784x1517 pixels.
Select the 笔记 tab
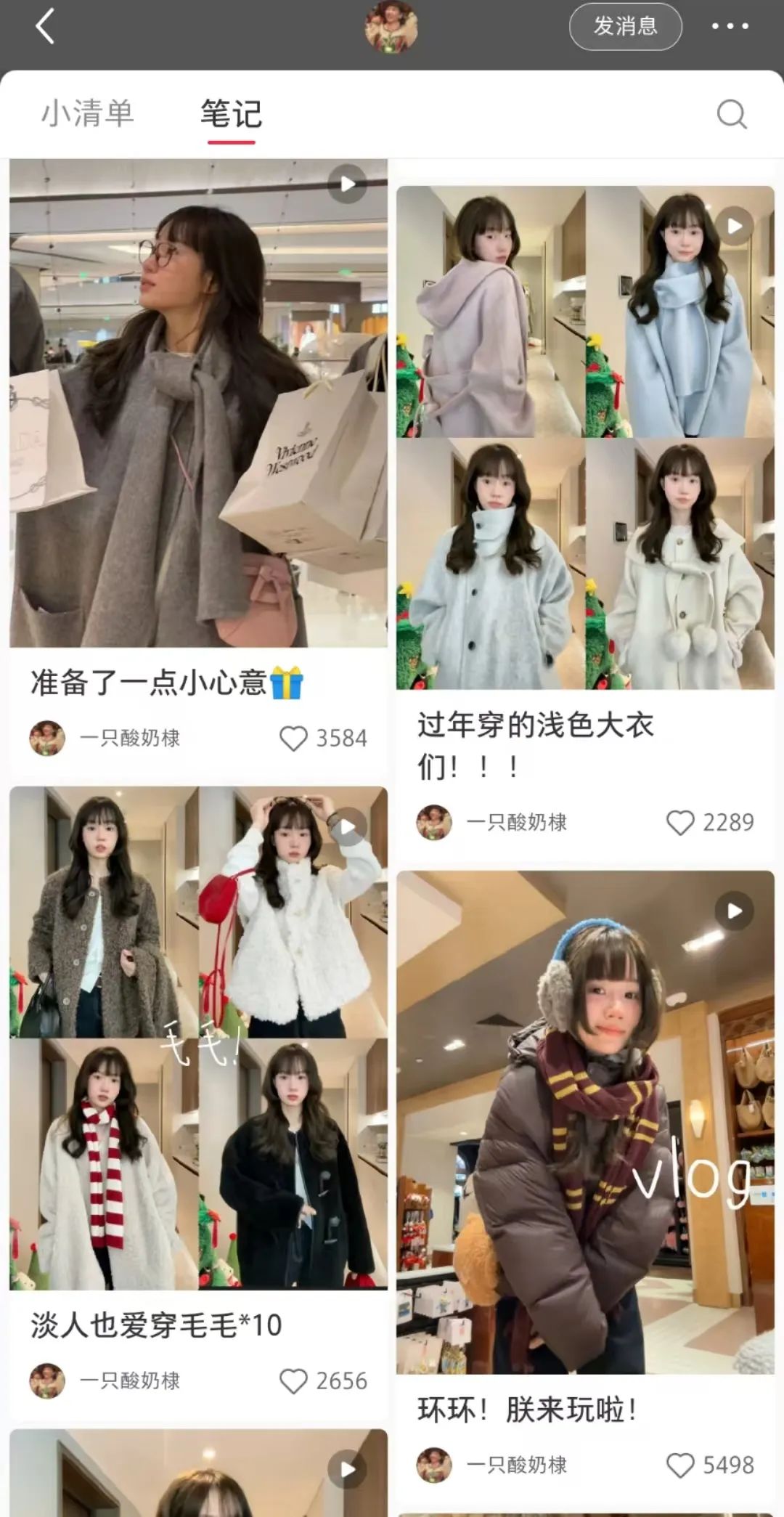pyautogui.click(x=231, y=114)
